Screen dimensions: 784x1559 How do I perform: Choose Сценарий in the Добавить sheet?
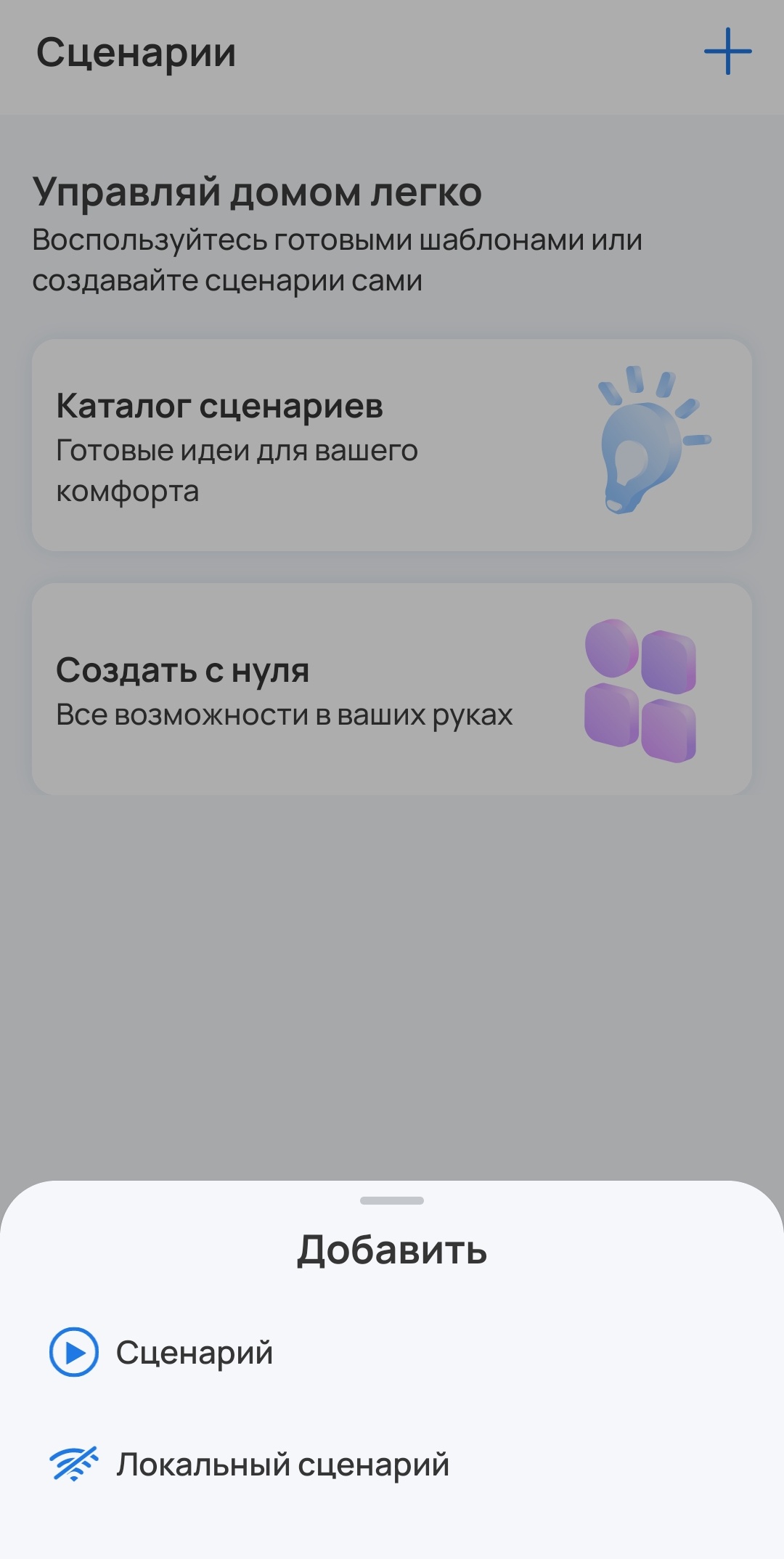coord(195,1352)
